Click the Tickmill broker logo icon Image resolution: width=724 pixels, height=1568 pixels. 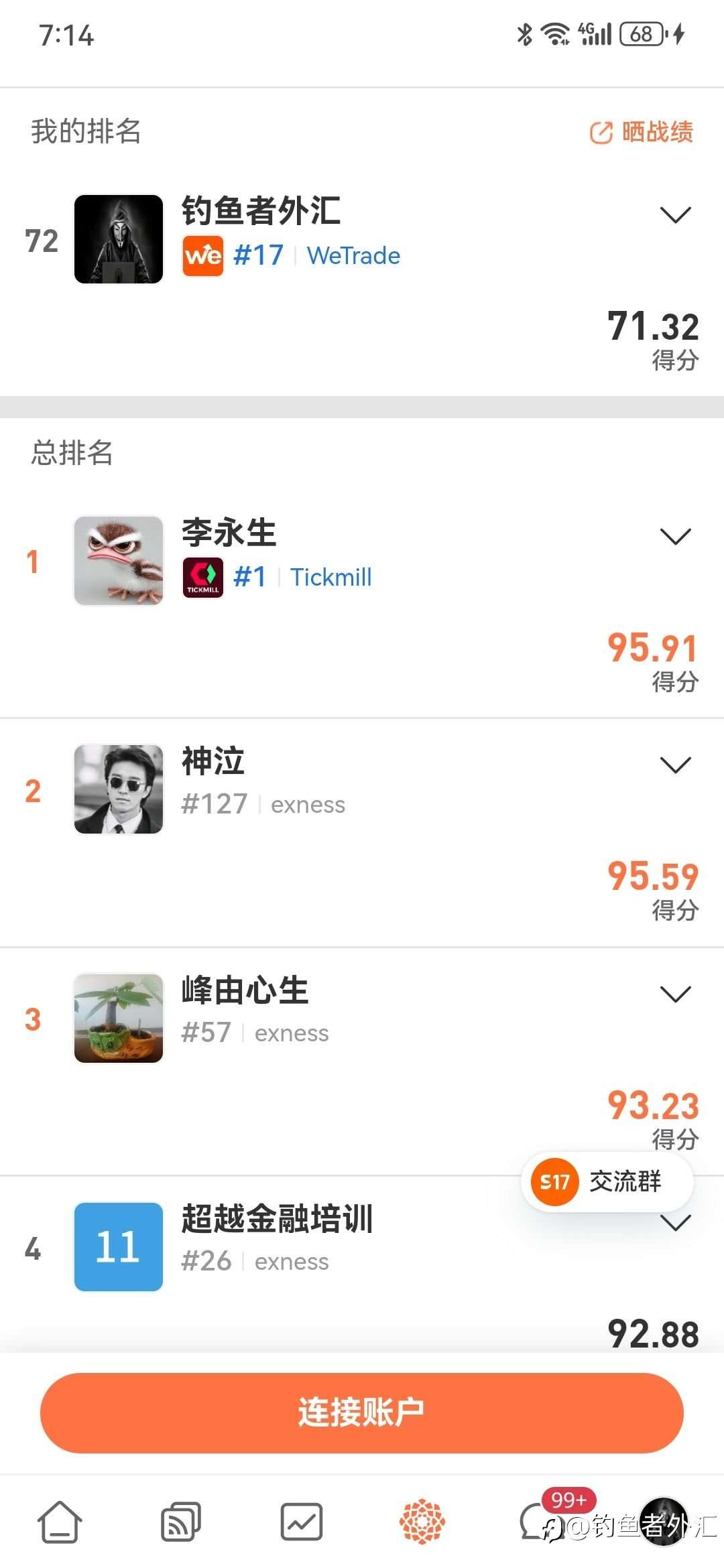coord(202,577)
